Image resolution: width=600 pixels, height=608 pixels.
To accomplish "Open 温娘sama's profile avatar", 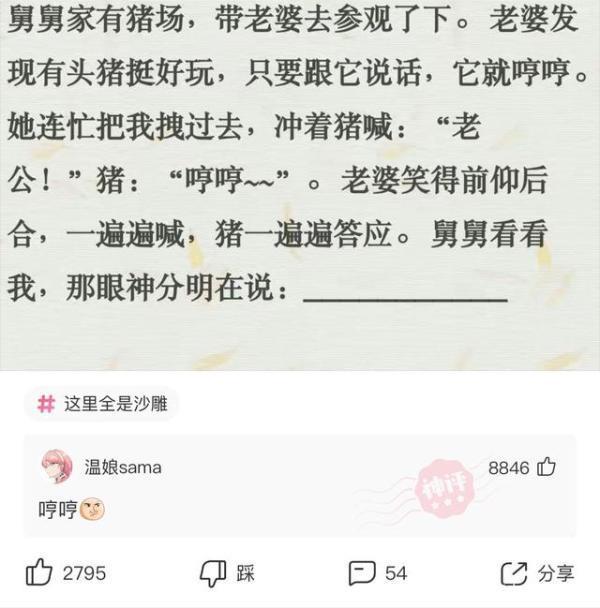I will click(x=56, y=467).
